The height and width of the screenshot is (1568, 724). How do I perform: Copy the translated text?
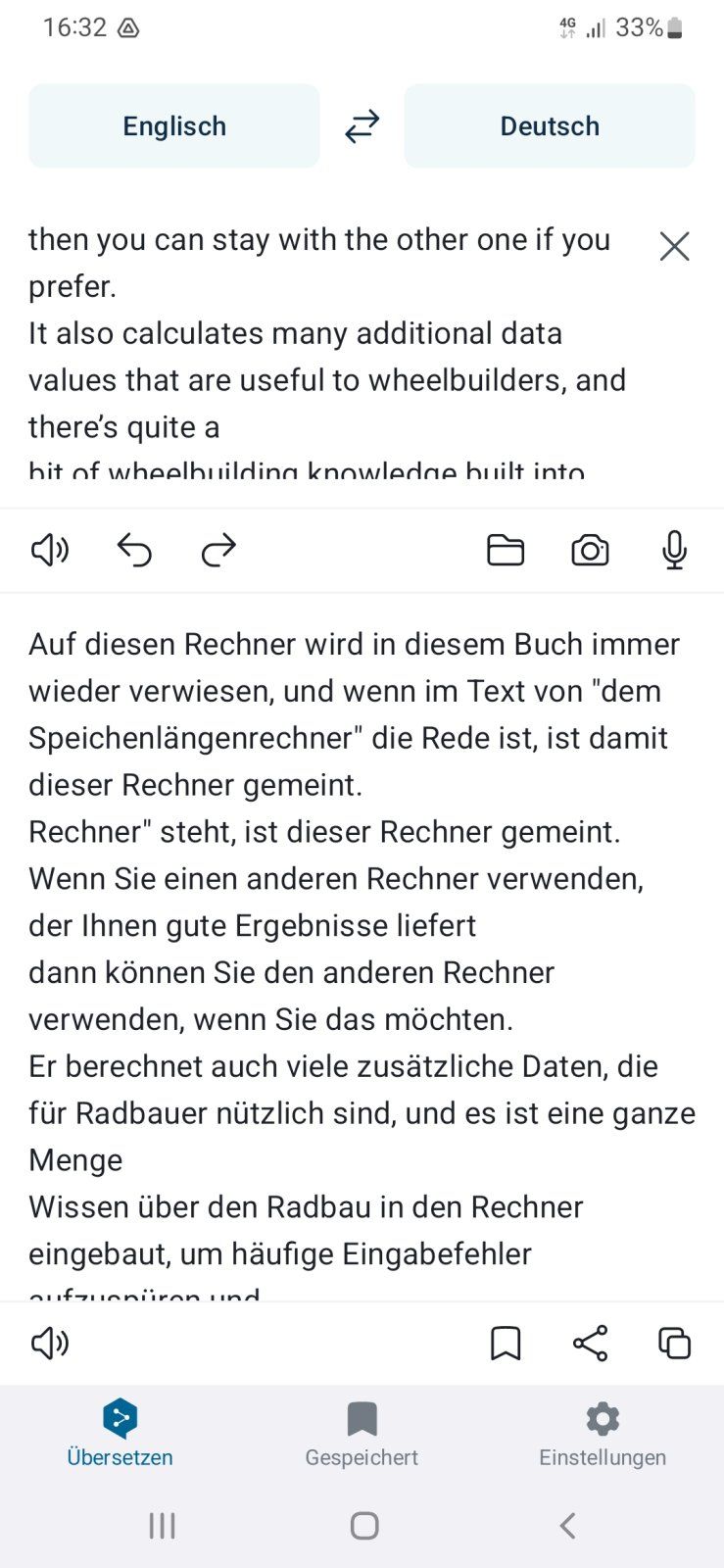point(674,1343)
